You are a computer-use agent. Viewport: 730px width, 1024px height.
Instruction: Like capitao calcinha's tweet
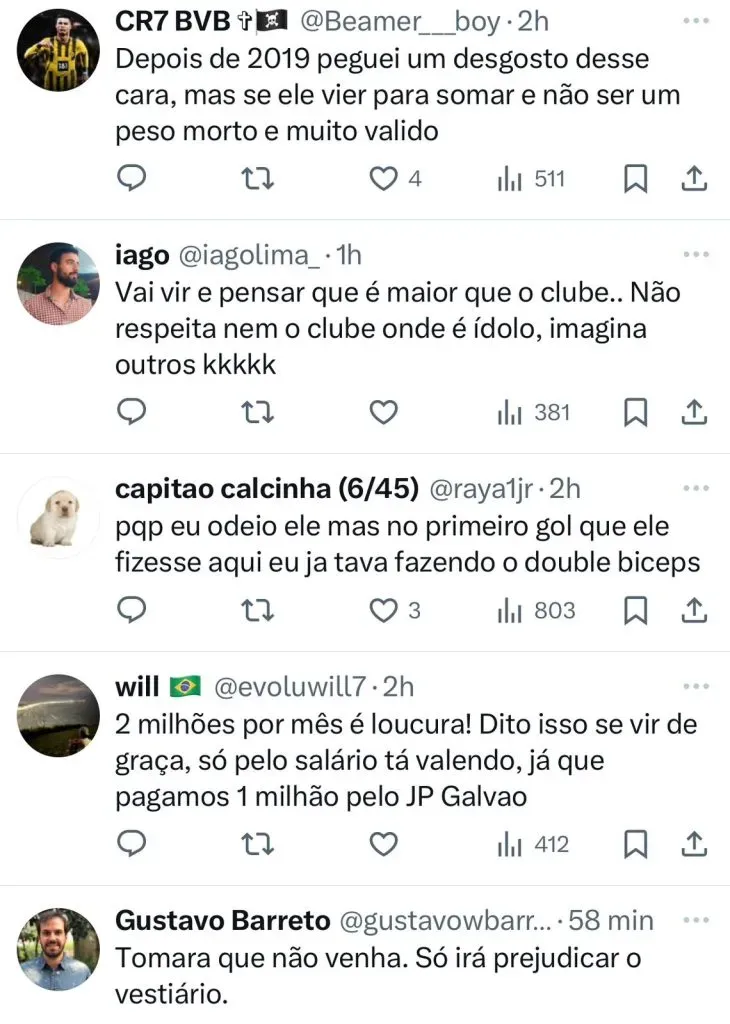(x=384, y=609)
